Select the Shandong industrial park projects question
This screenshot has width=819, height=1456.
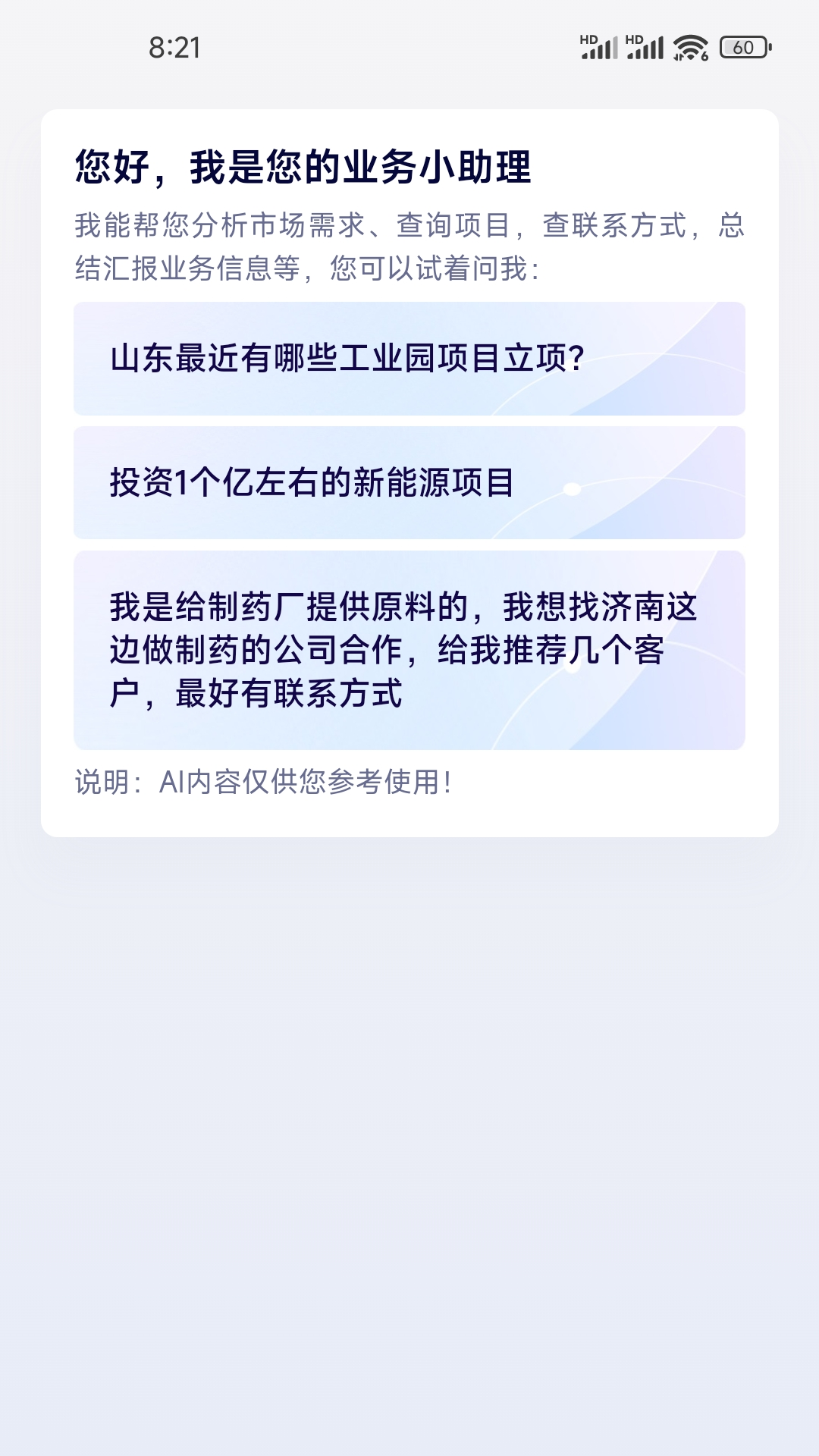(x=409, y=359)
